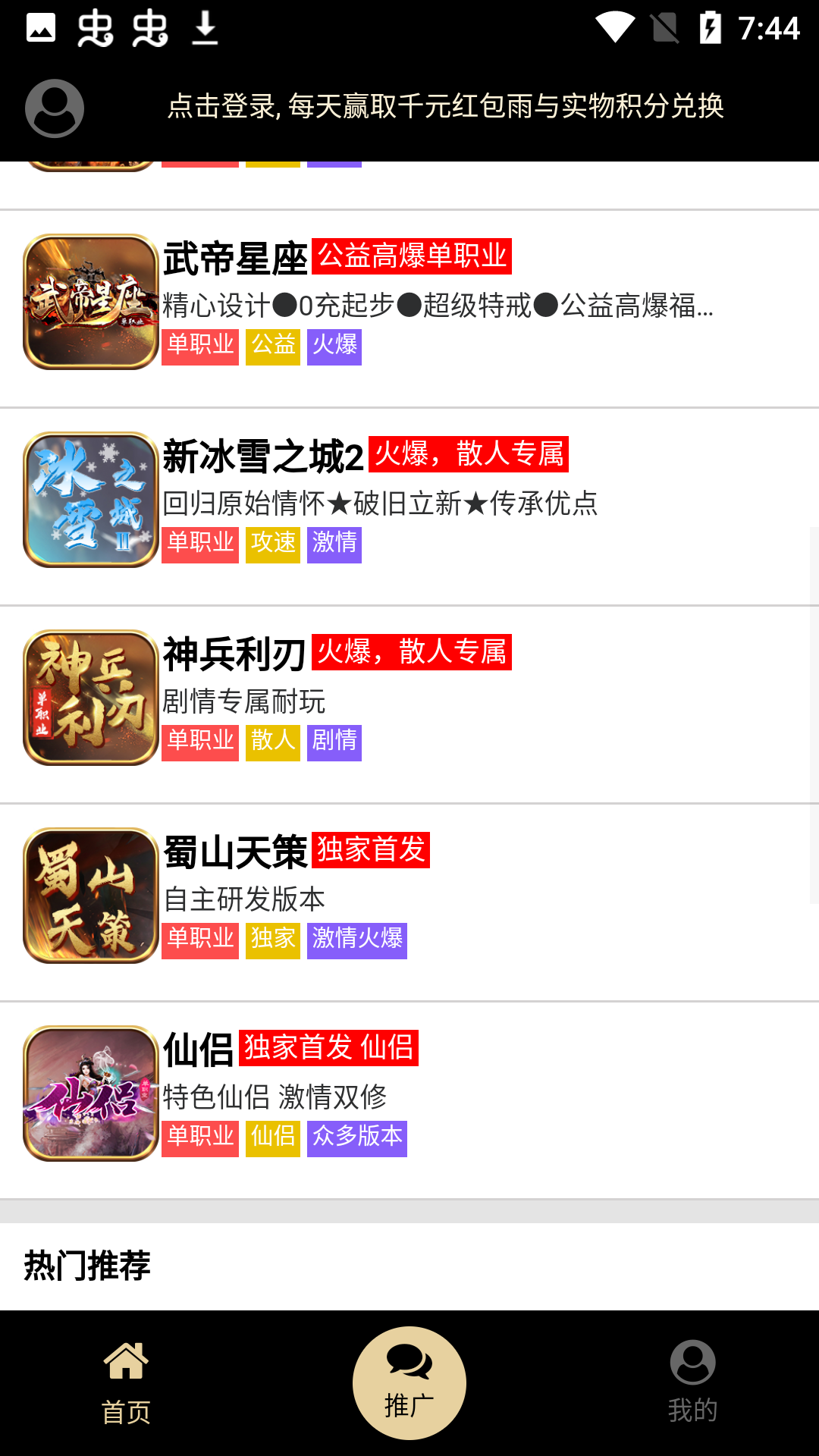Screen dimensions: 819x1456
Task: Open the 蜀山天策 game icon
Action: tap(89, 894)
